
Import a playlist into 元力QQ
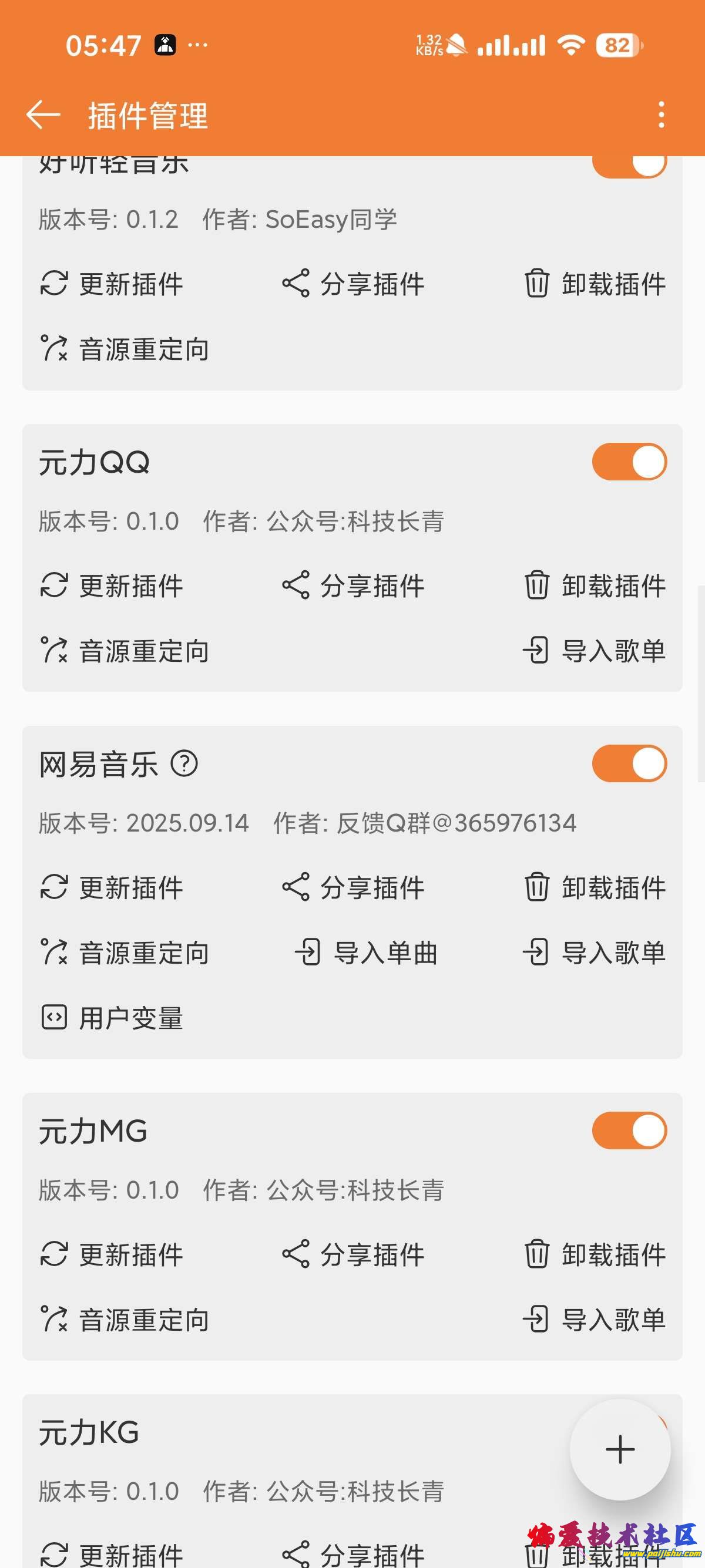(x=595, y=651)
